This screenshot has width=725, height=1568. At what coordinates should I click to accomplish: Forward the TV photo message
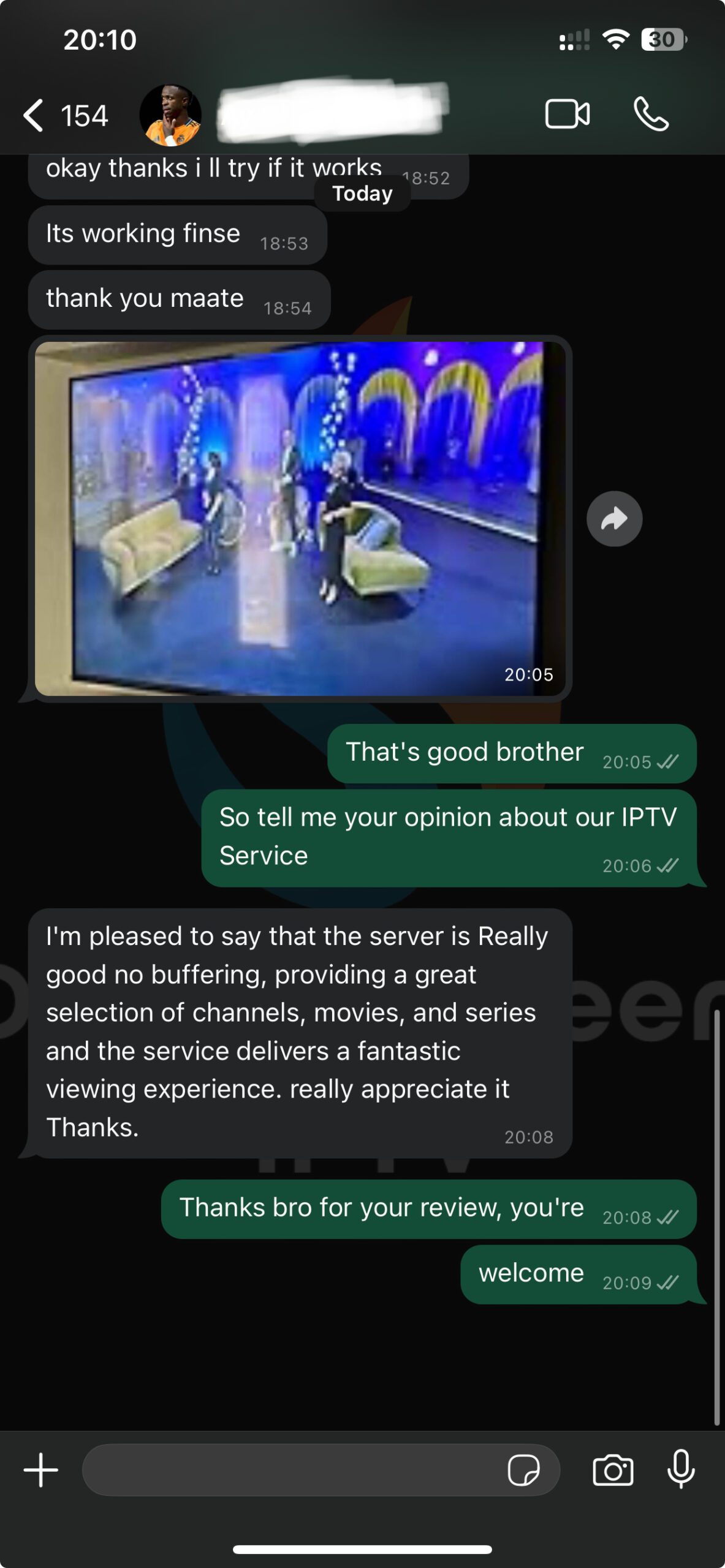point(614,519)
